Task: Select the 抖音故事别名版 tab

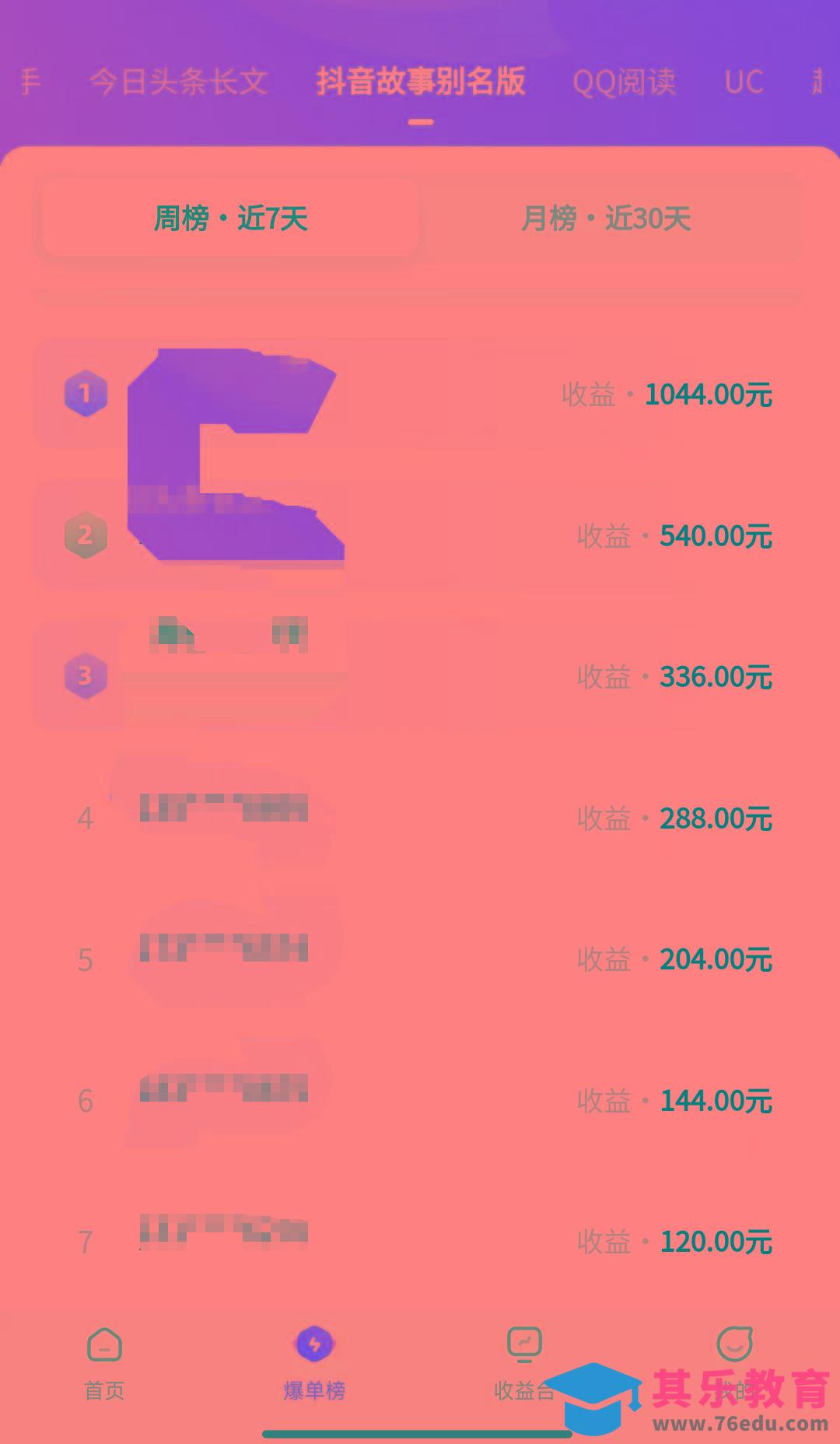Action: coord(421,82)
